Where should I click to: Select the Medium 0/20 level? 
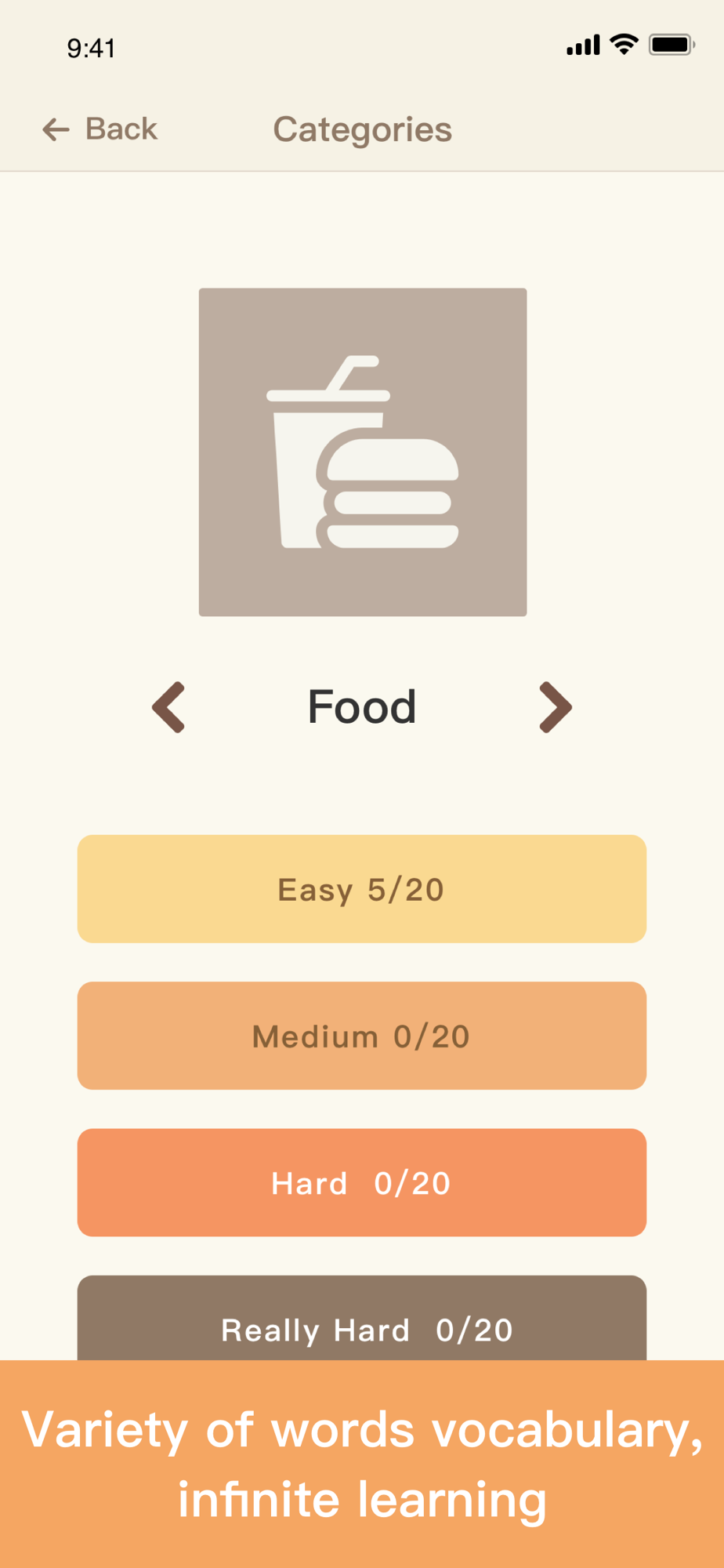pyautogui.click(x=362, y=1036)
